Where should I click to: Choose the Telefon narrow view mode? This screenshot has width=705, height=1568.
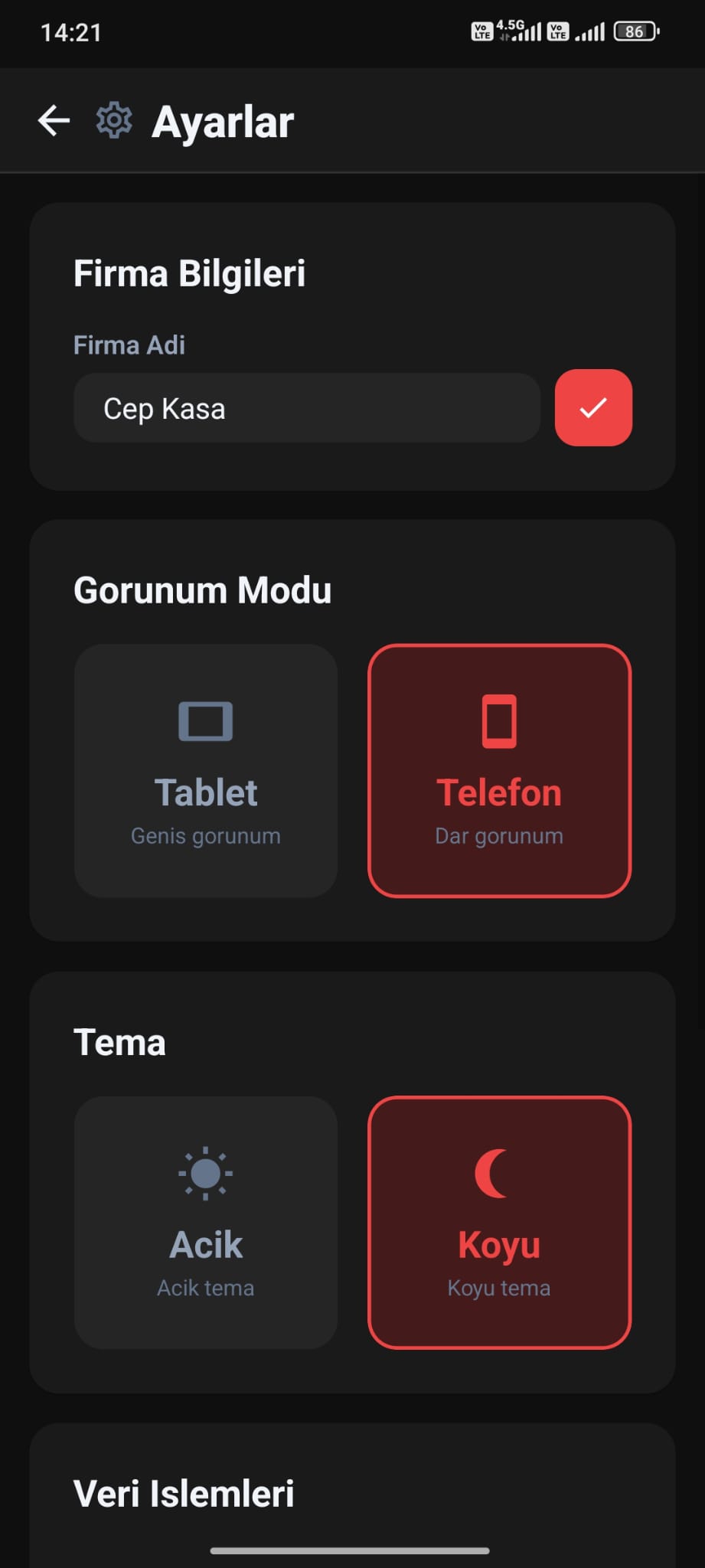pos(499,770)
